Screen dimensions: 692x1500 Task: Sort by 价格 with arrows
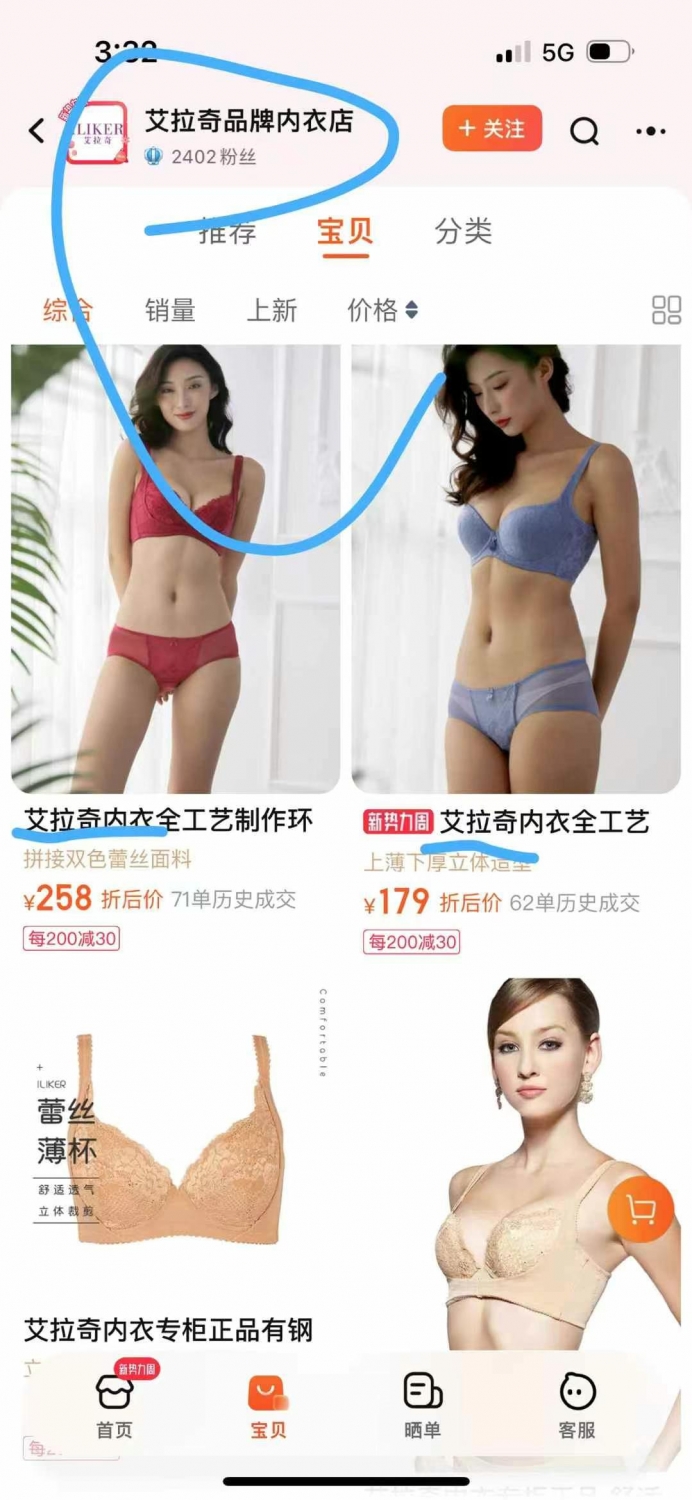382,310
